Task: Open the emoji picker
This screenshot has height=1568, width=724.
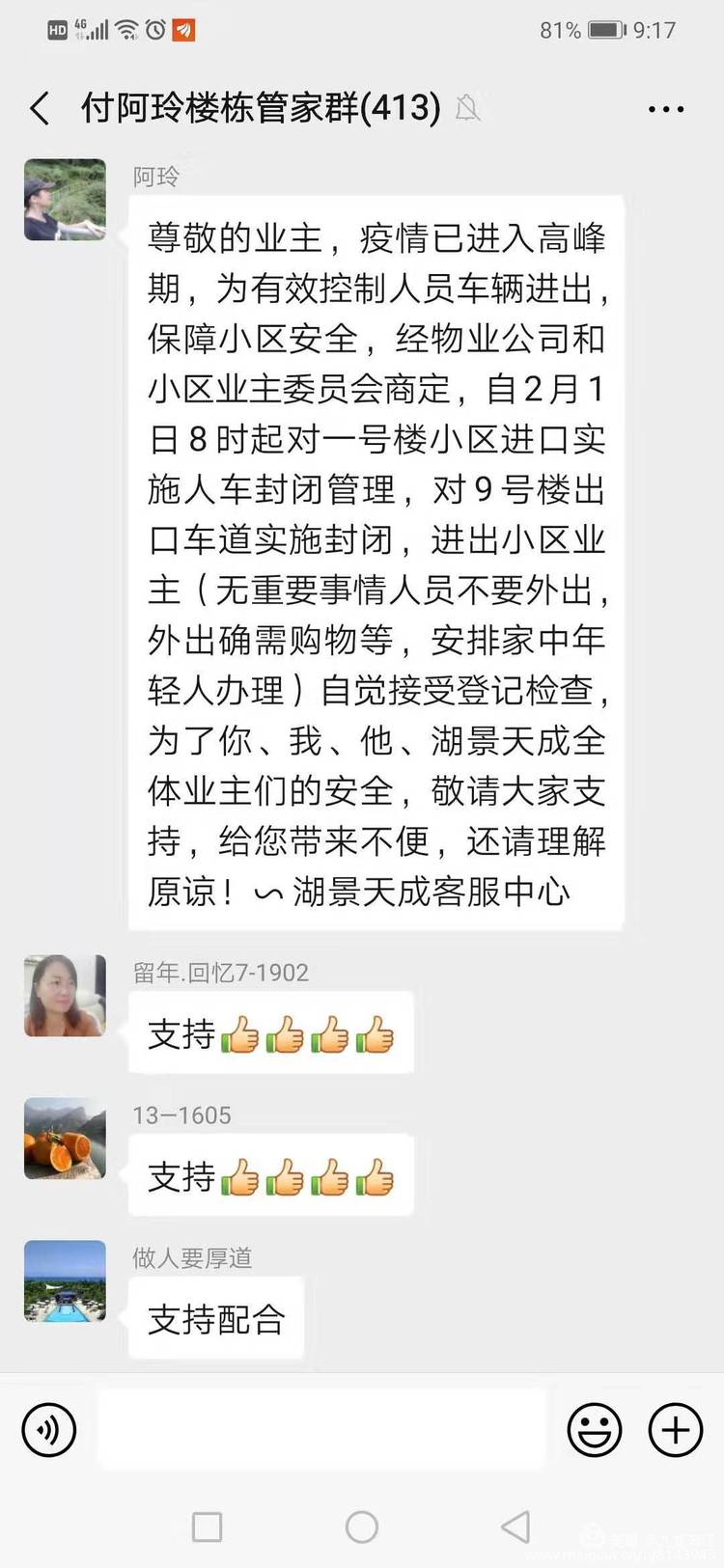Action: coord(594,1429)
